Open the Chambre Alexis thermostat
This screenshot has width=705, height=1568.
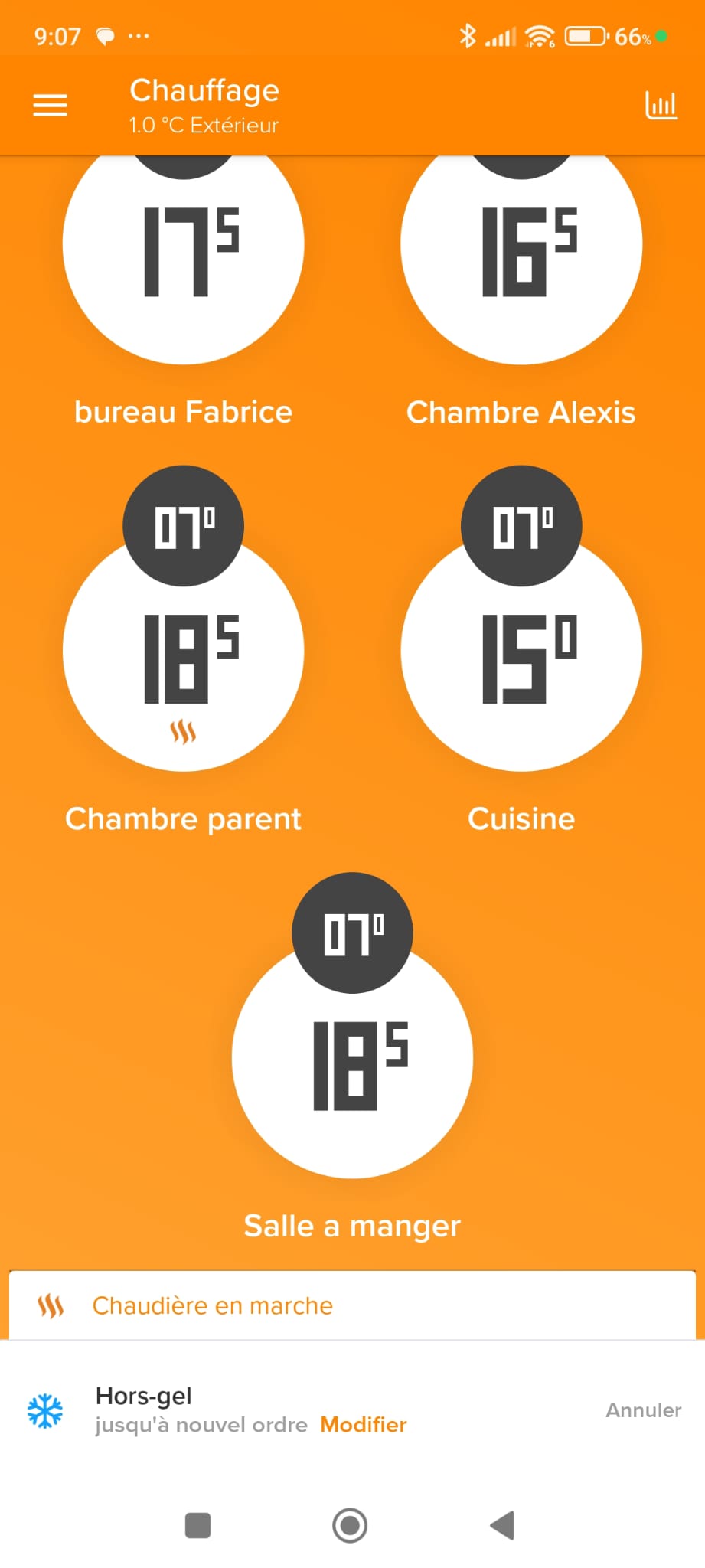[x=521, y=253]
